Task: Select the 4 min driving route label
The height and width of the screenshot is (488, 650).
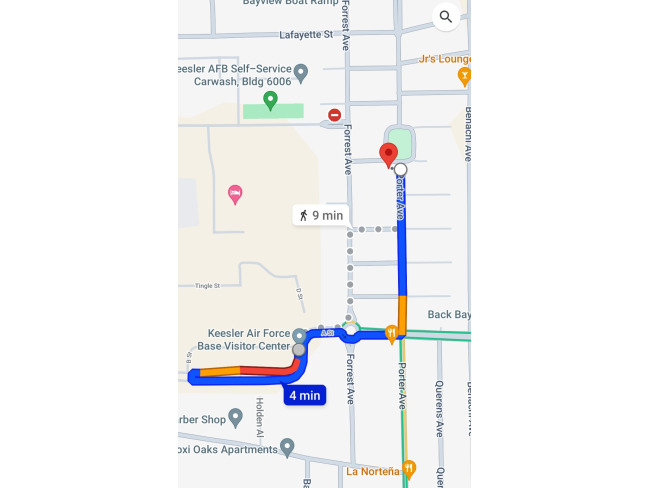Action: [304, 395]
